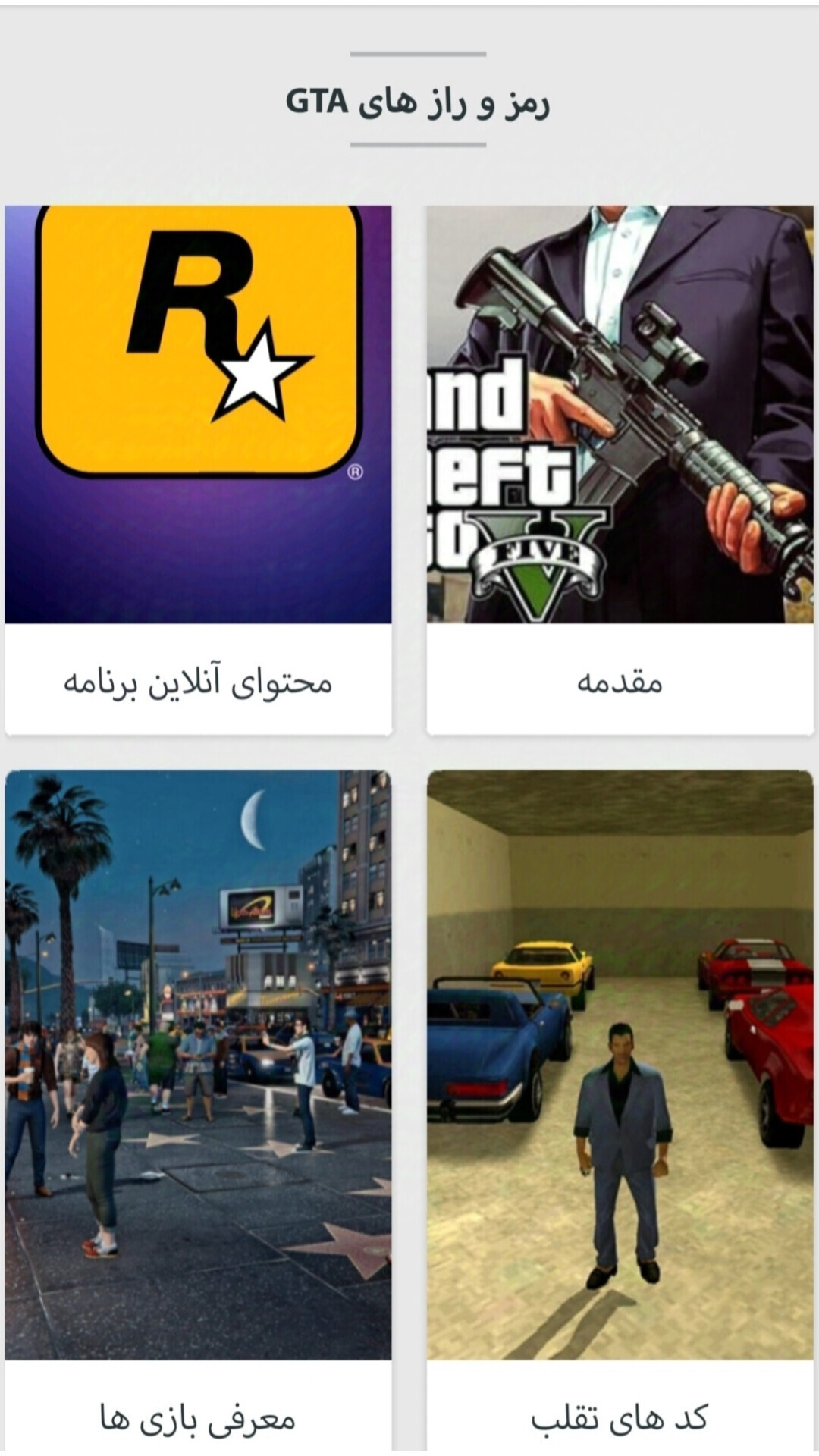Tap the rifle in the GTA V cover art
The height and width of the screenshot is (1456, 819).
point(629,379)
